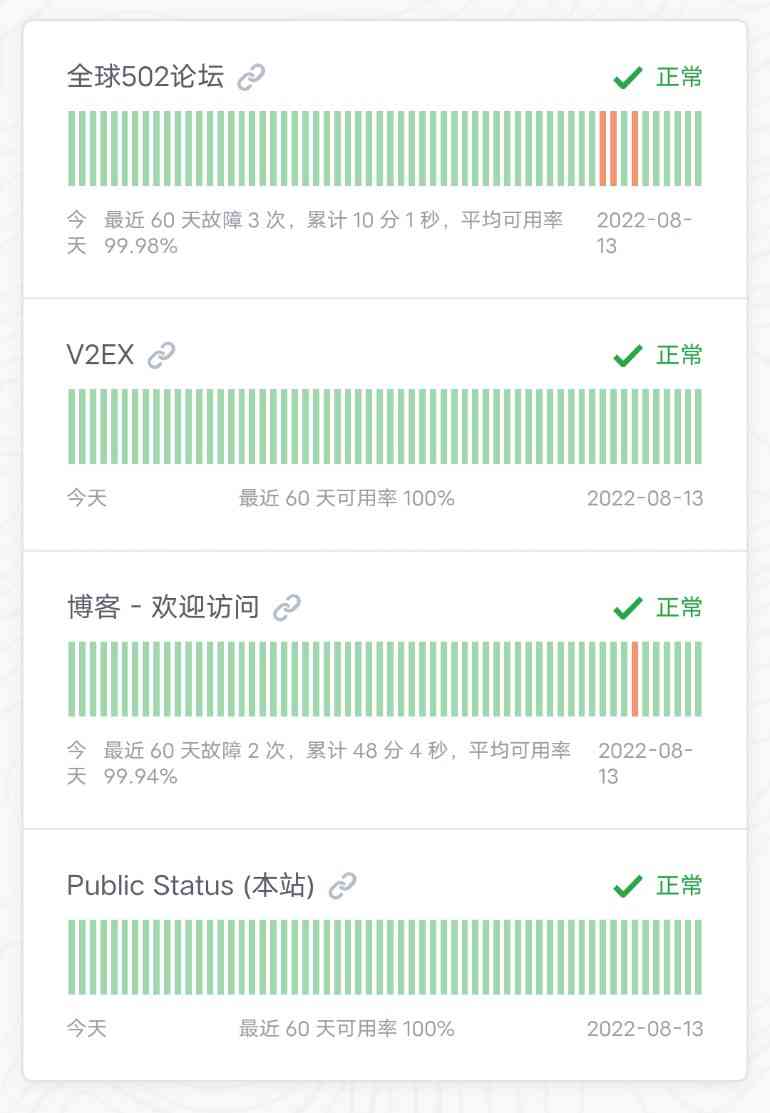Click the Public Status green checkmark icon

(x=627, y=884)
